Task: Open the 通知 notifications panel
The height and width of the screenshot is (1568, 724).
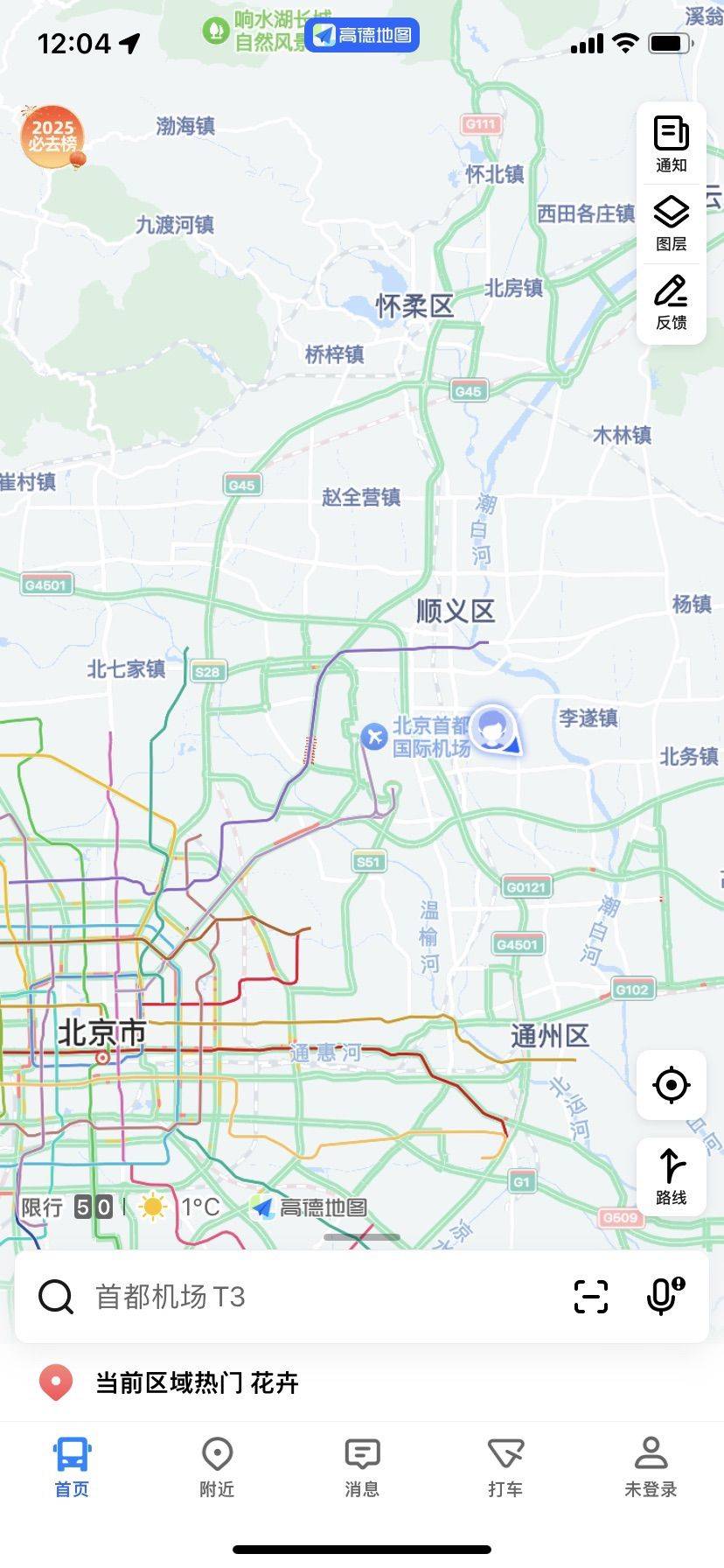Action: pyautogui.click(x=671, y=144)
